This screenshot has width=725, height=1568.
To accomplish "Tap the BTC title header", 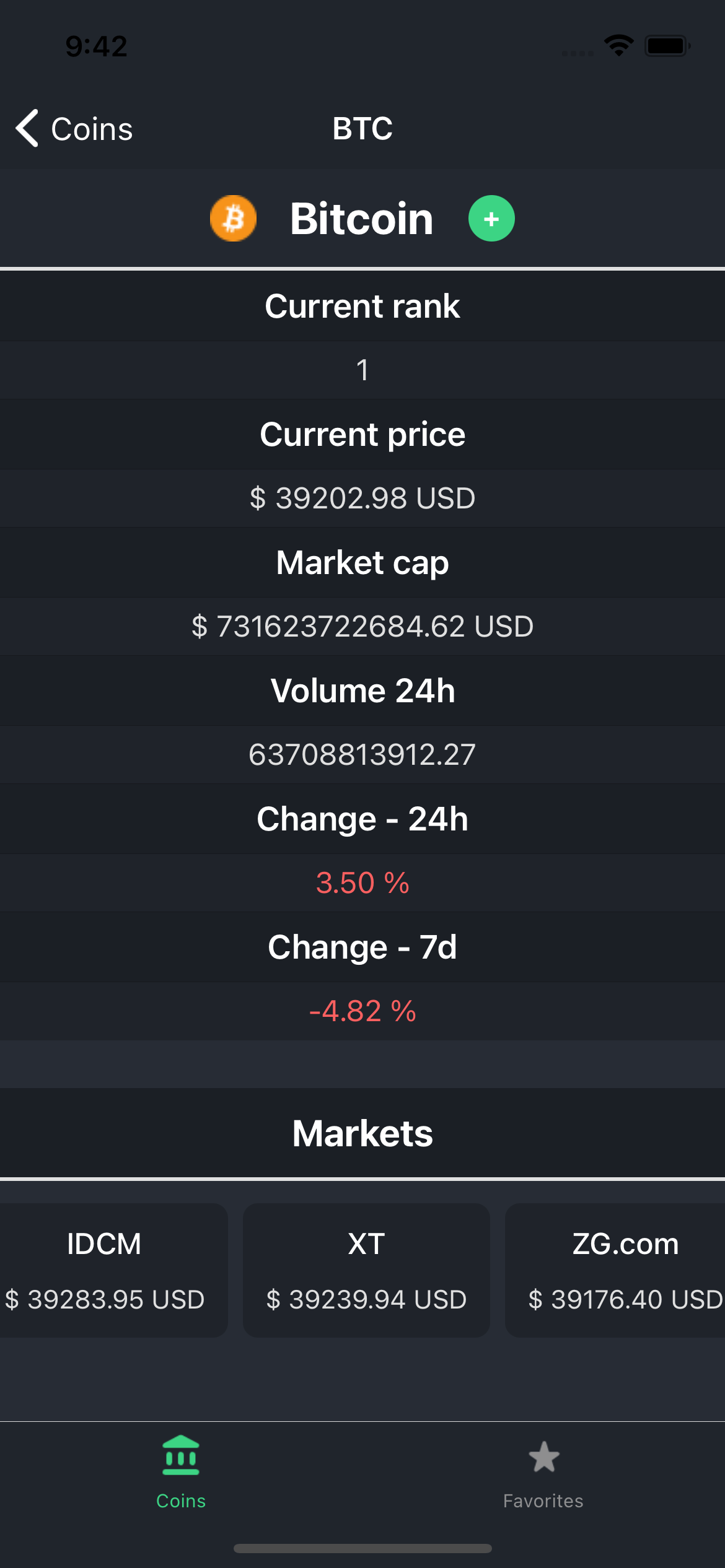I will pyautogui.click(x=362, y=128).
